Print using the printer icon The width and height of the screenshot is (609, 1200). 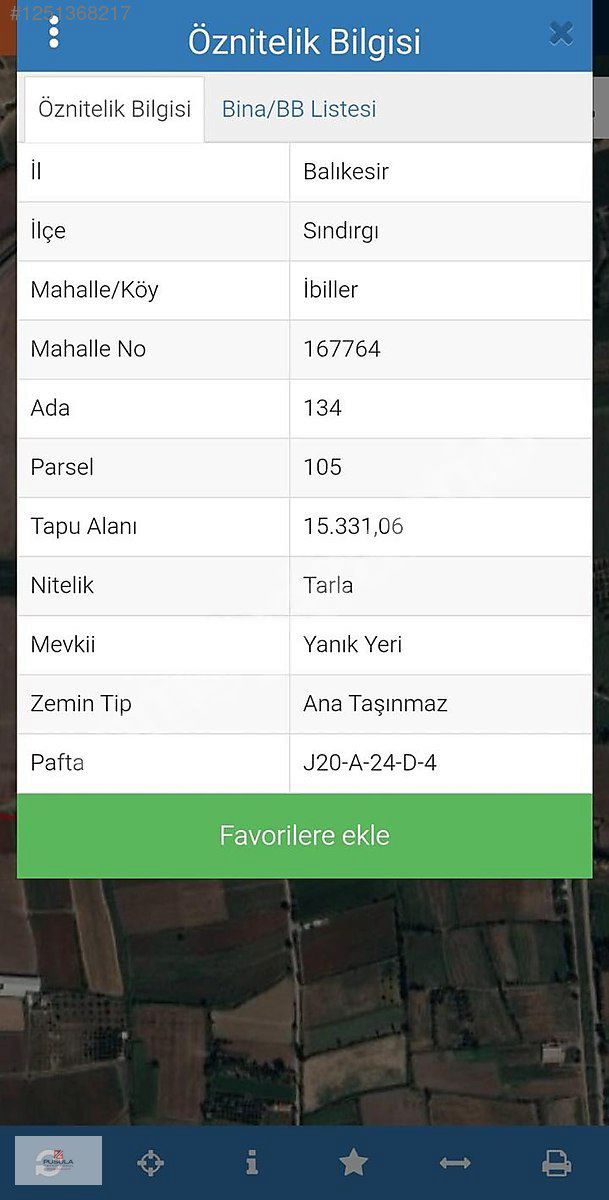(557, 1162)
